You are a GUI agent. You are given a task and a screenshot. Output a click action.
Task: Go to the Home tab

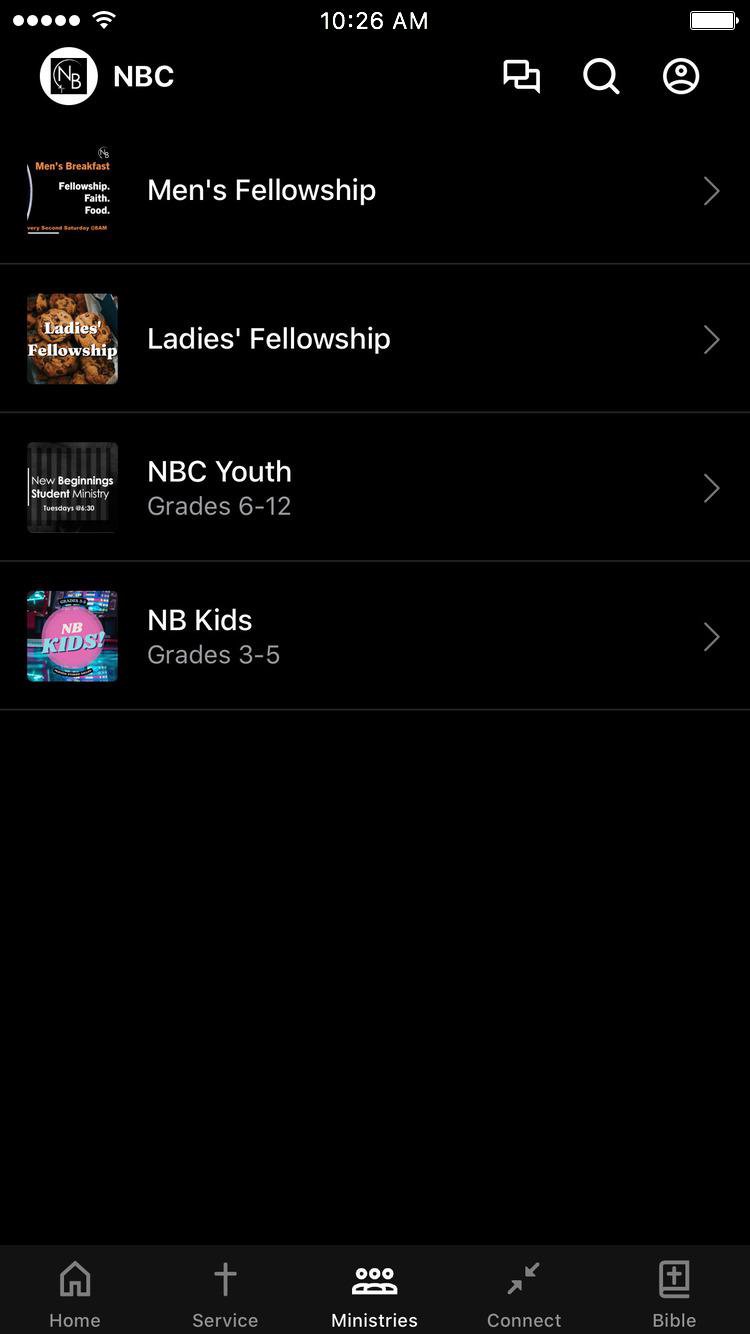(75, 1292)
